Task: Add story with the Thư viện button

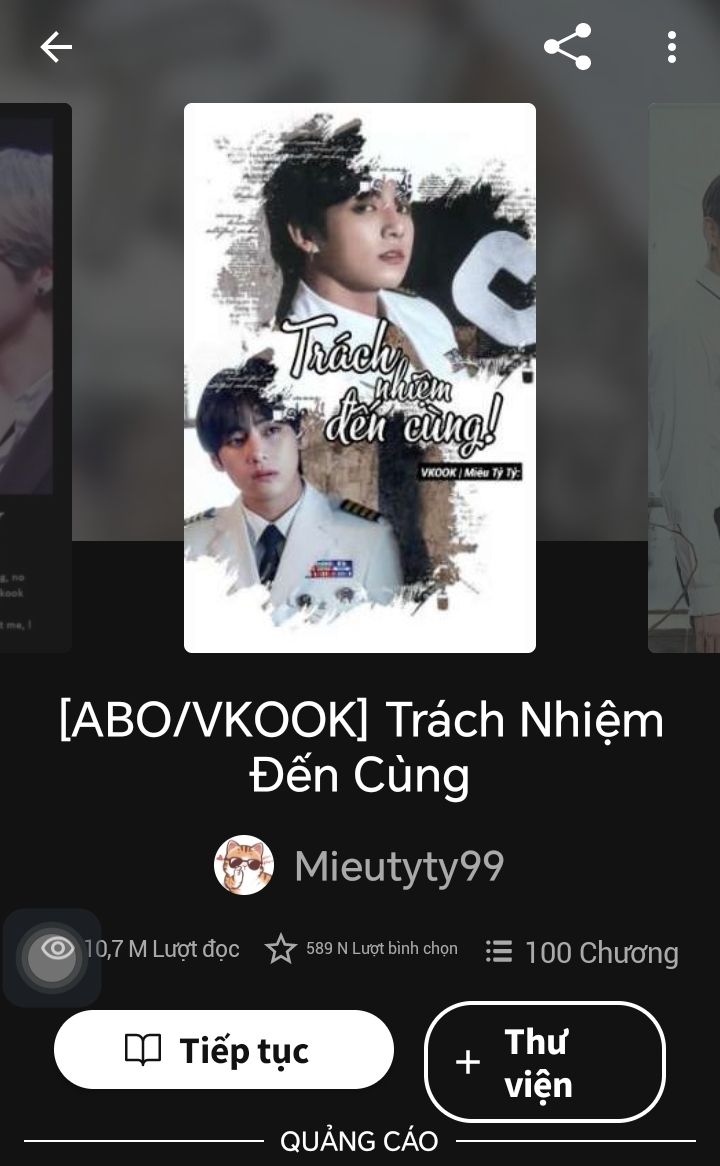Action: tap(545, 1062)
